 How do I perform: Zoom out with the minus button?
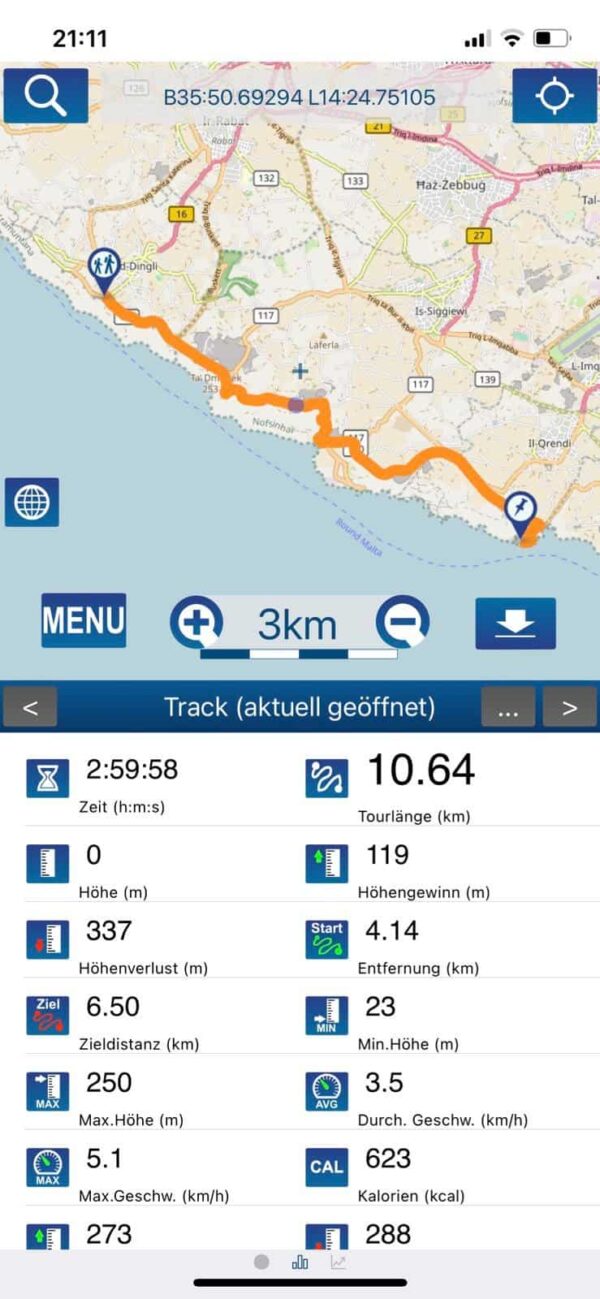coord(402,623)
